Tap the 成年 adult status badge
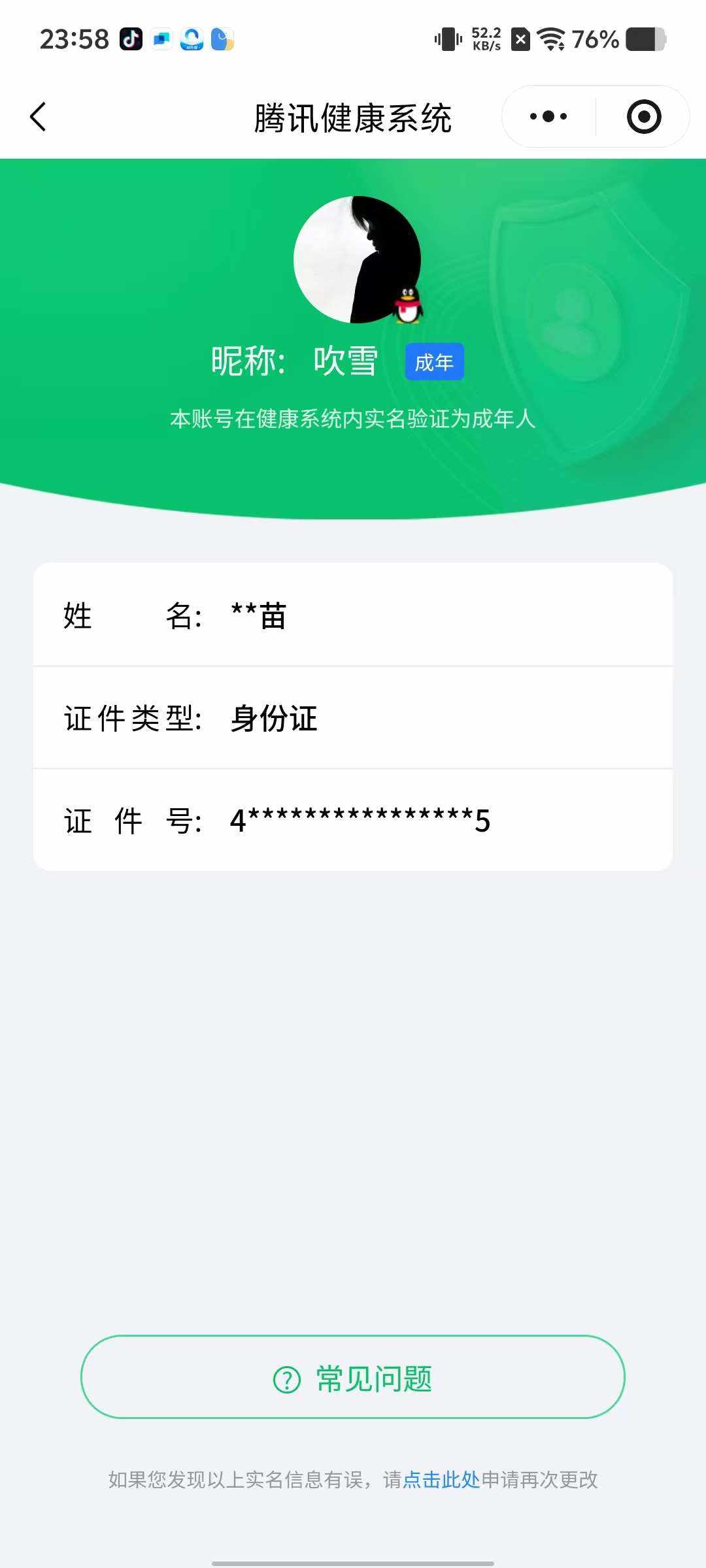This screenshot has width=706, height=1568. (433, 361)
